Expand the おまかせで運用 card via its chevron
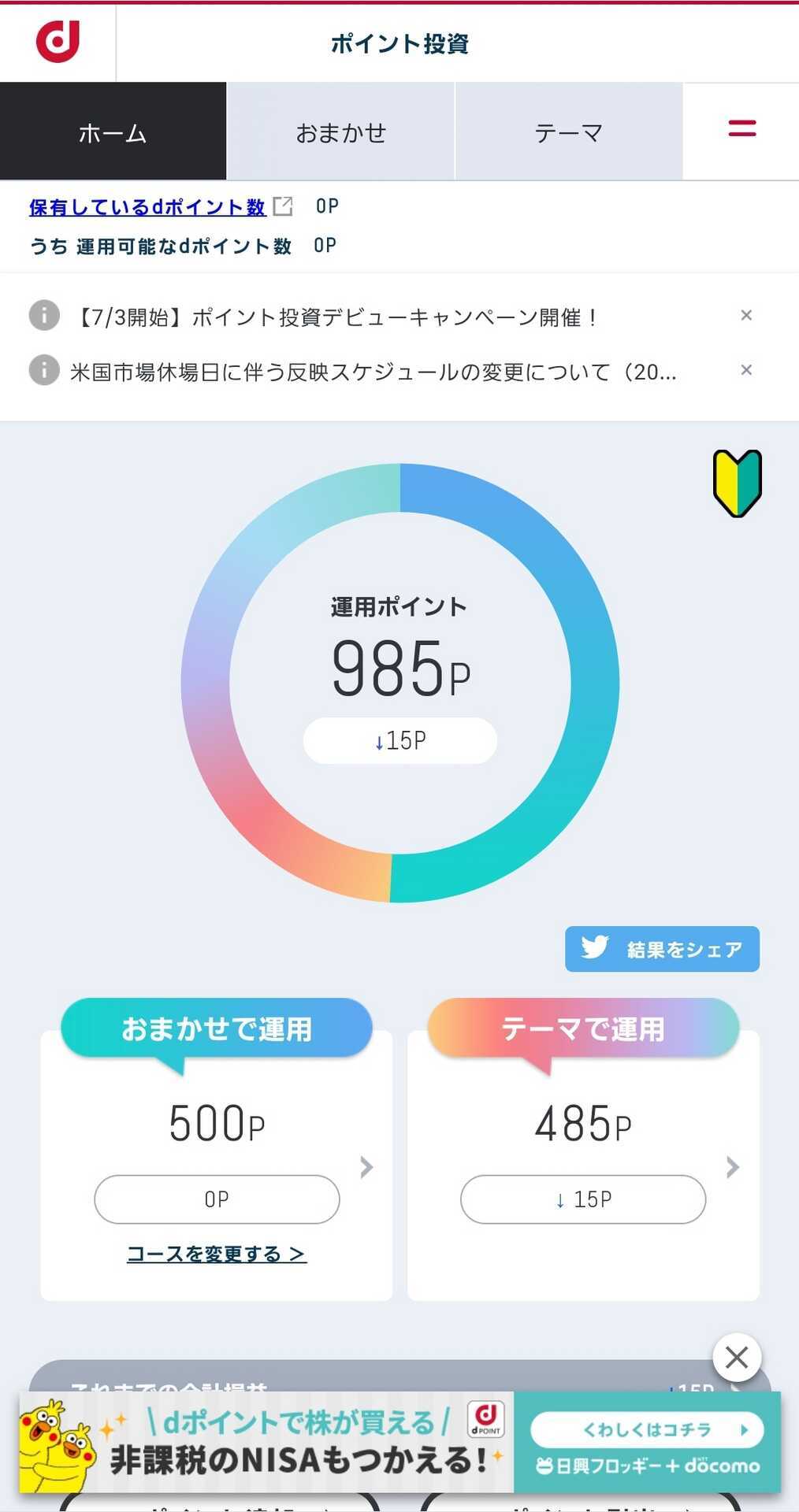Image resolution: width=799 pixels, height=1512 pixels. coord(365,1167)
